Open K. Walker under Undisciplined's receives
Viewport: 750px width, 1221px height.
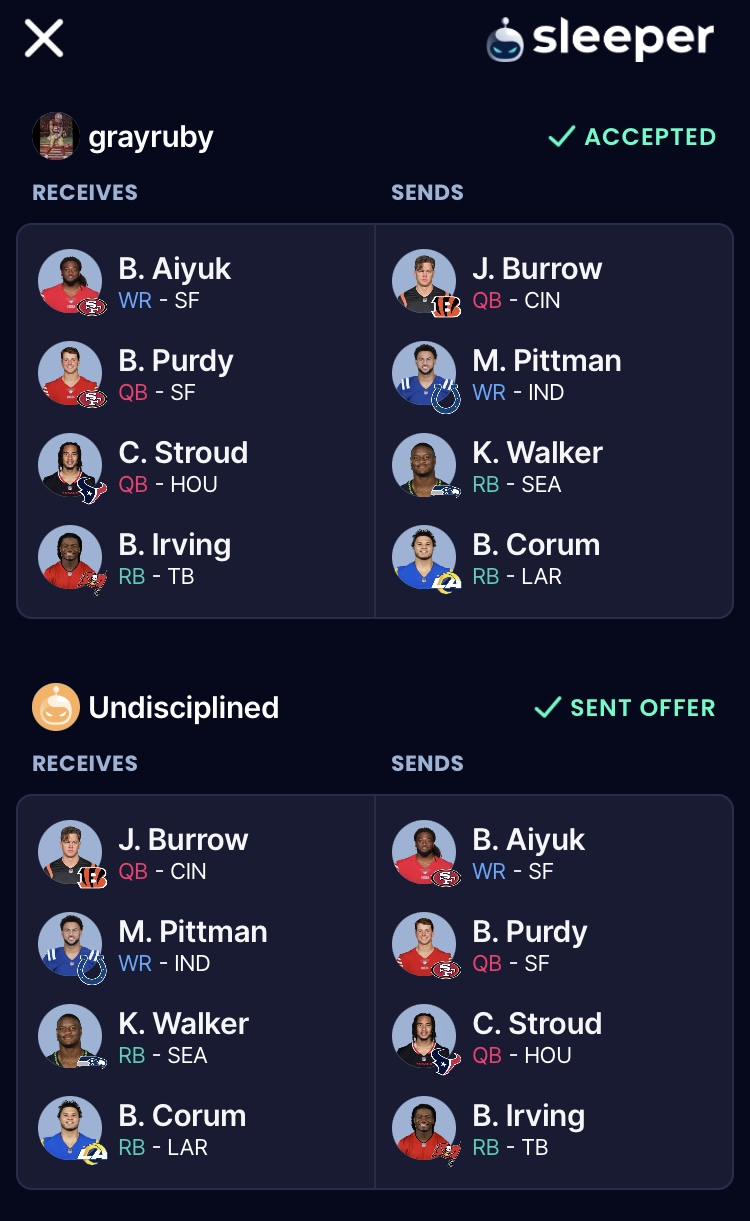tap(182, 1037)
